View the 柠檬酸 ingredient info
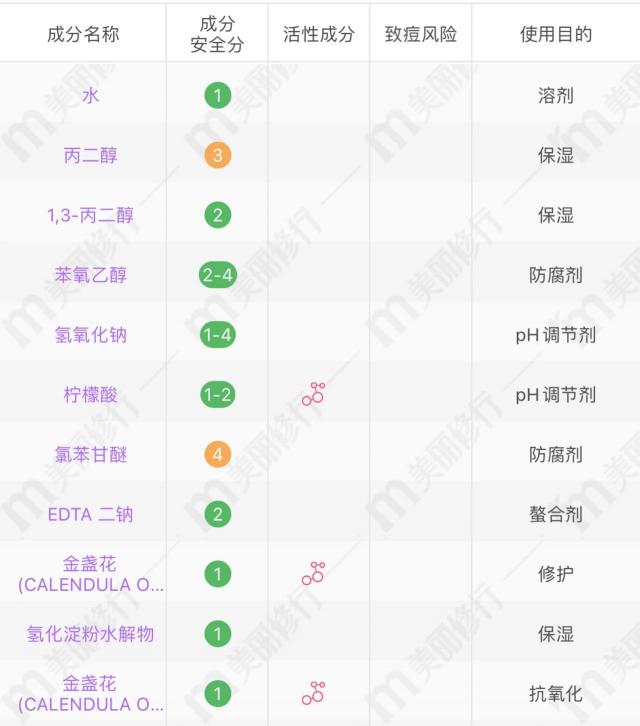Image resolution: width=640 pixels, height=726 pixels. point(91,395)
